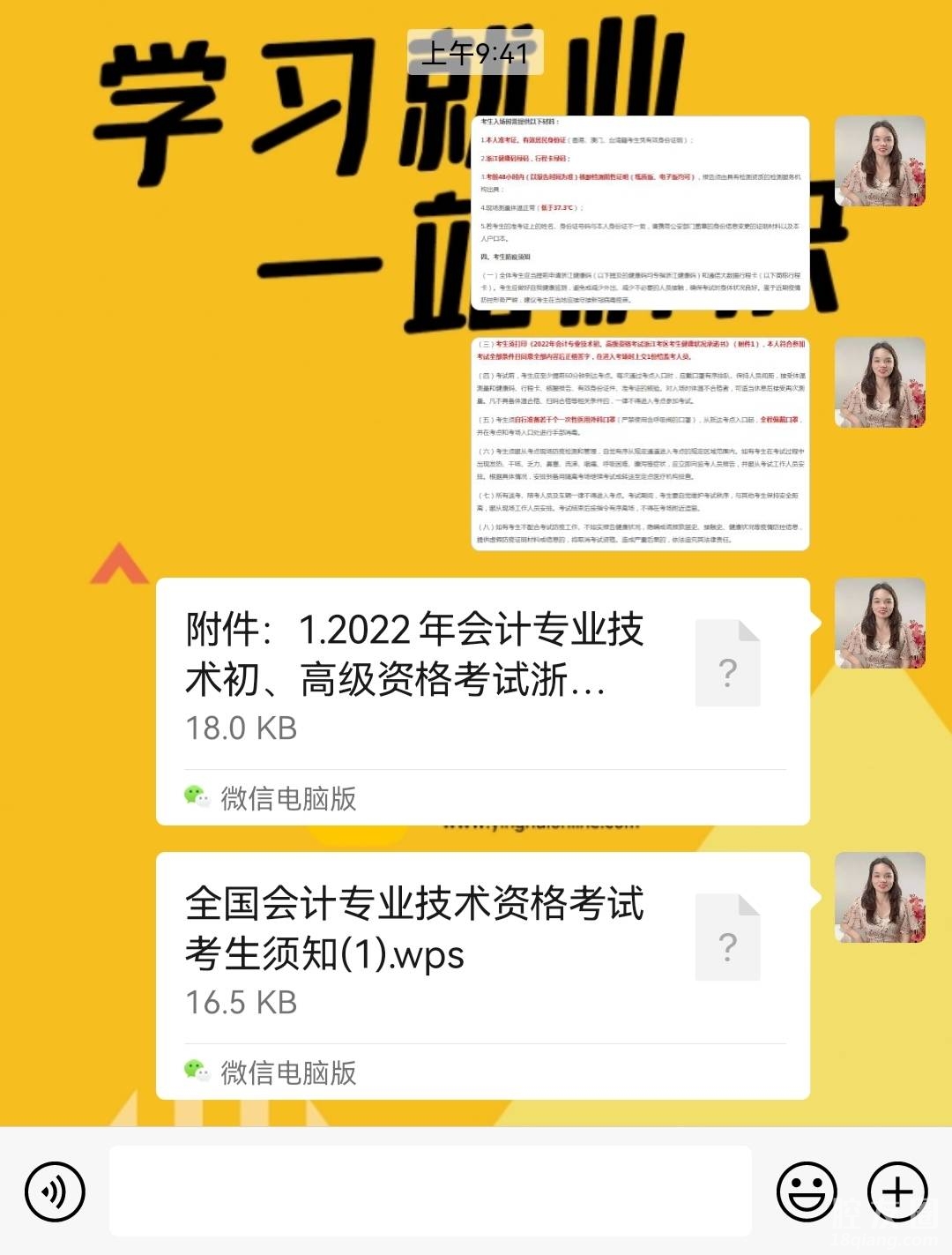Open the second document image with red text
Screen dimensions: 952x1255
tap(640, 443)
